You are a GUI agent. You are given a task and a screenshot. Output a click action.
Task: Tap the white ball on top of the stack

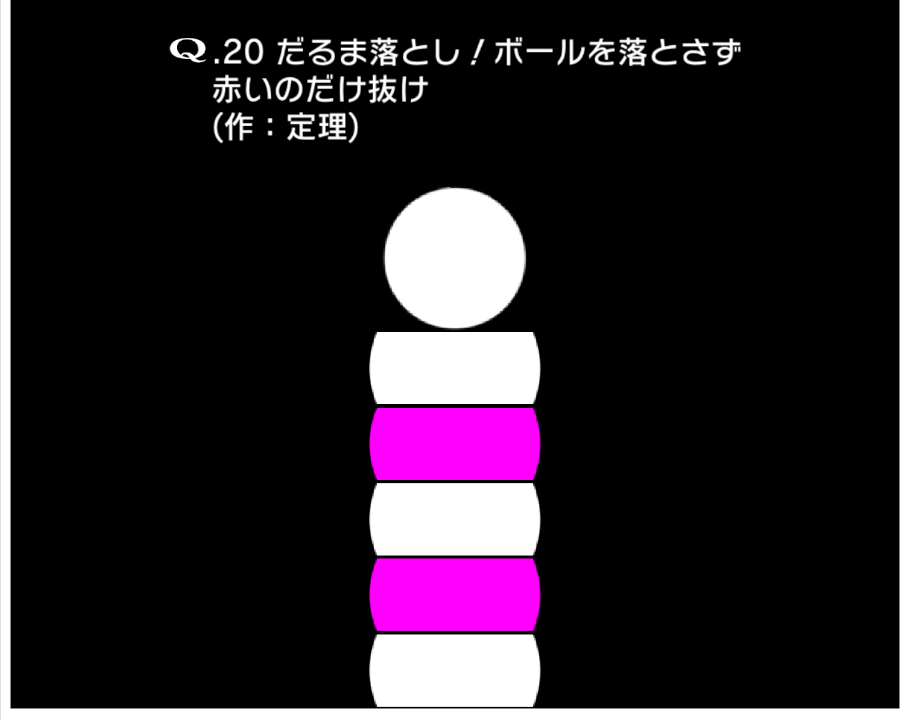[x=455, y=258]
